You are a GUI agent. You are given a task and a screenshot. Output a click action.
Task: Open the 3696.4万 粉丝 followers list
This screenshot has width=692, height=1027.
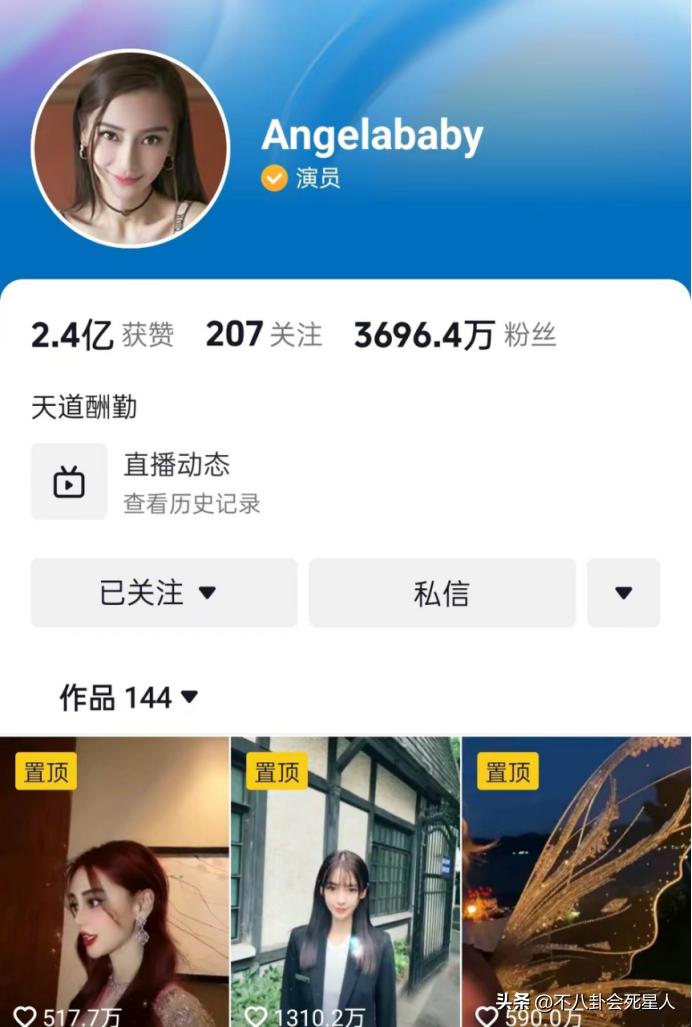click(454, 335)
